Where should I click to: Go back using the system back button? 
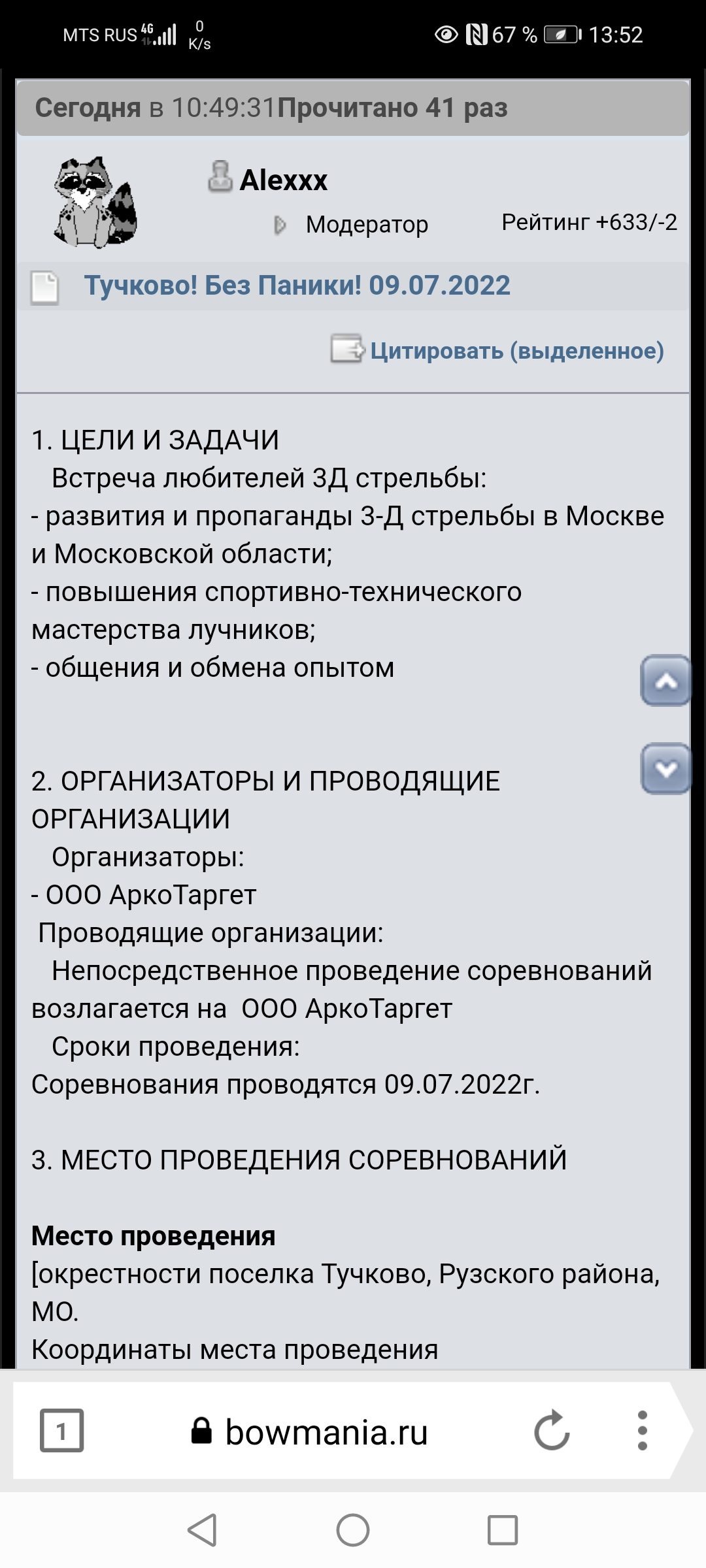pos(202,1530)
